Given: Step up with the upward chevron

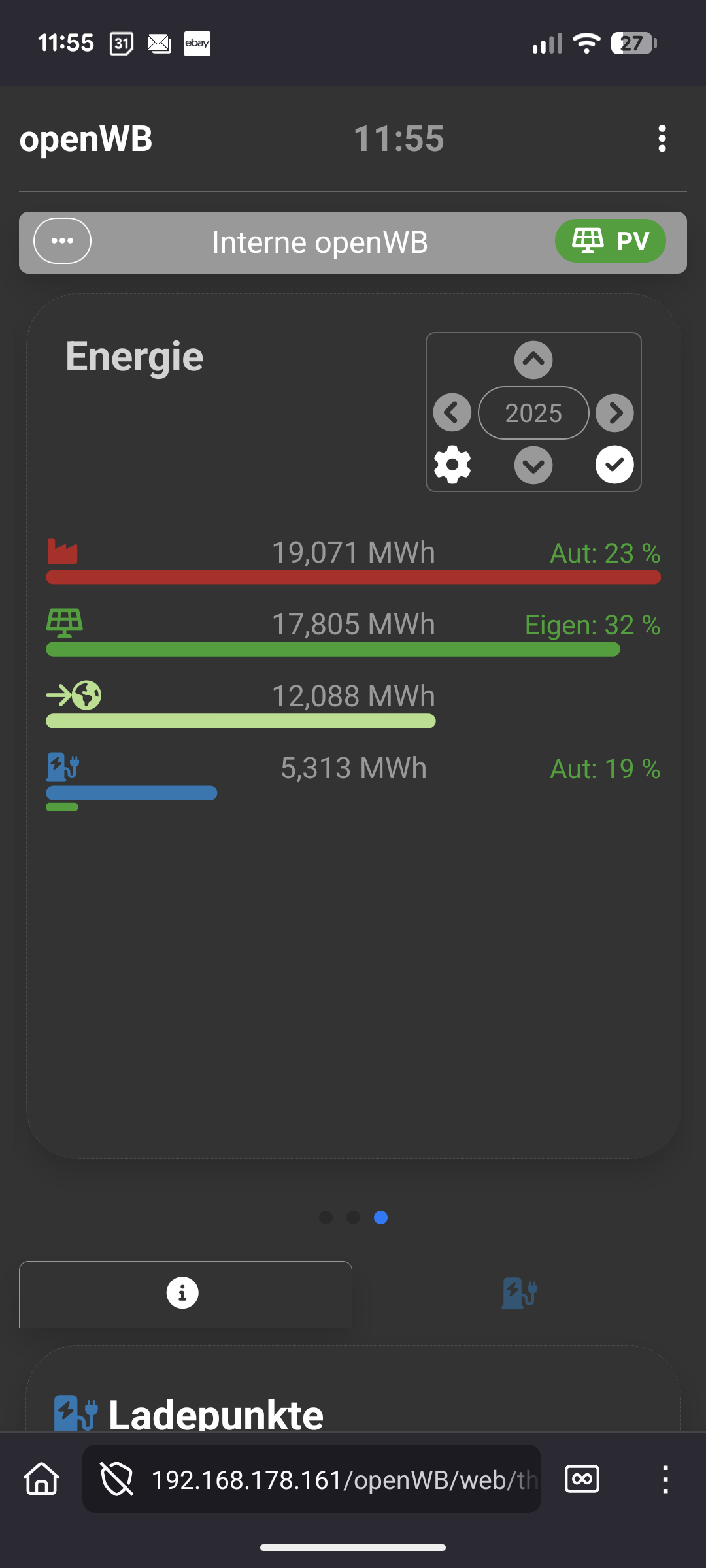Looking at the screenshot, I should click(533, 360).
